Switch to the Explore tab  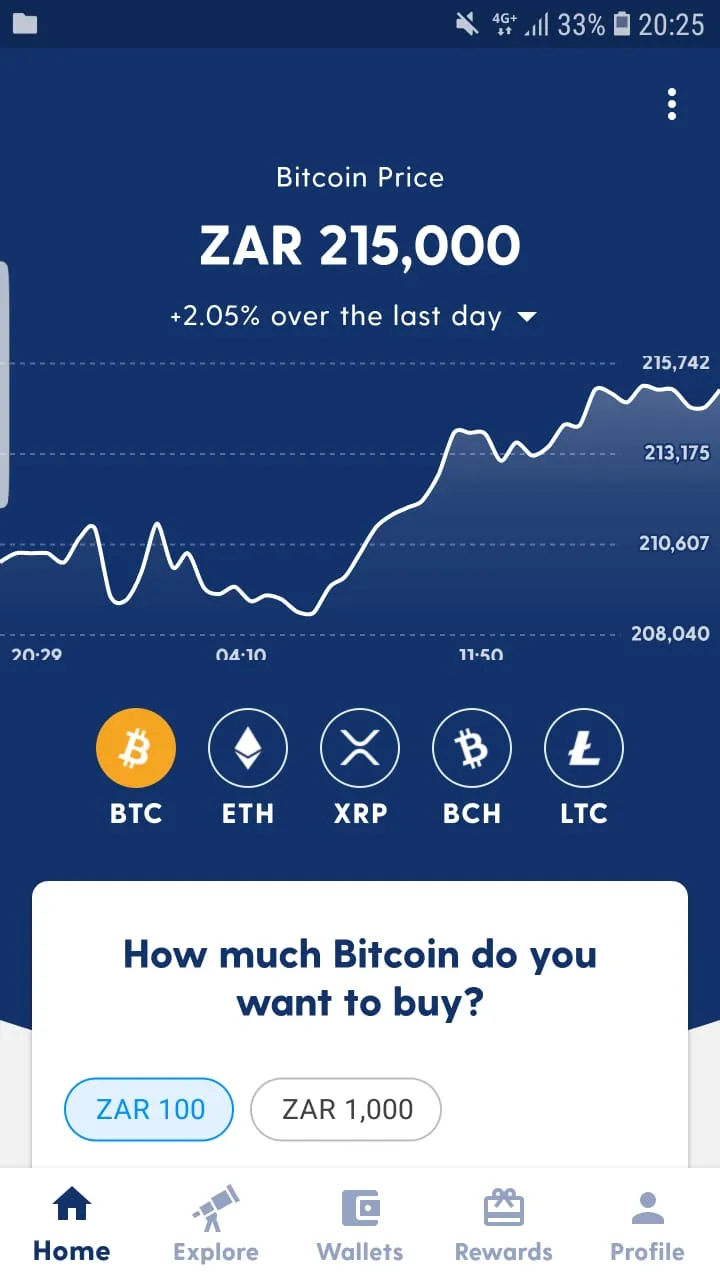point(215,1224)
